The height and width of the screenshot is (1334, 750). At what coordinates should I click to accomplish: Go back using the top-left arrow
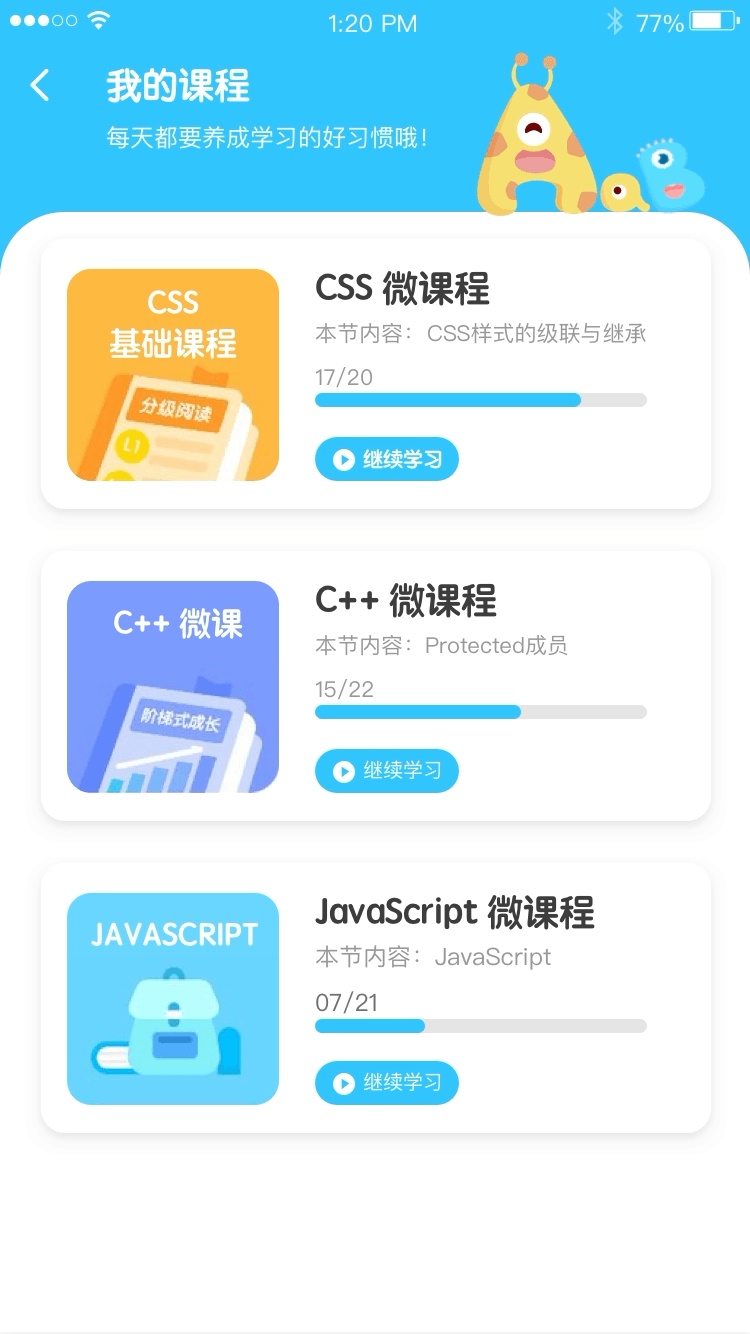[40, 86]
